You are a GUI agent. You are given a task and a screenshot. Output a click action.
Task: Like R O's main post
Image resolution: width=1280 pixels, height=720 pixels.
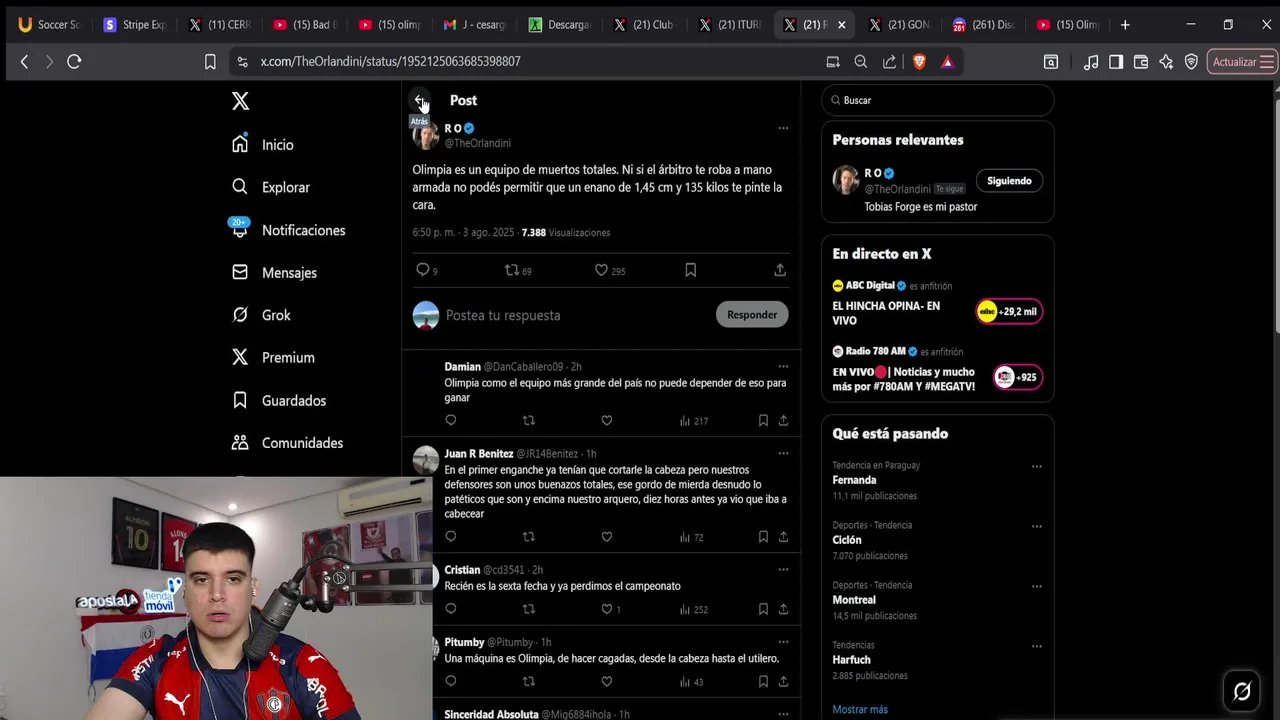(x=601, y=270)
